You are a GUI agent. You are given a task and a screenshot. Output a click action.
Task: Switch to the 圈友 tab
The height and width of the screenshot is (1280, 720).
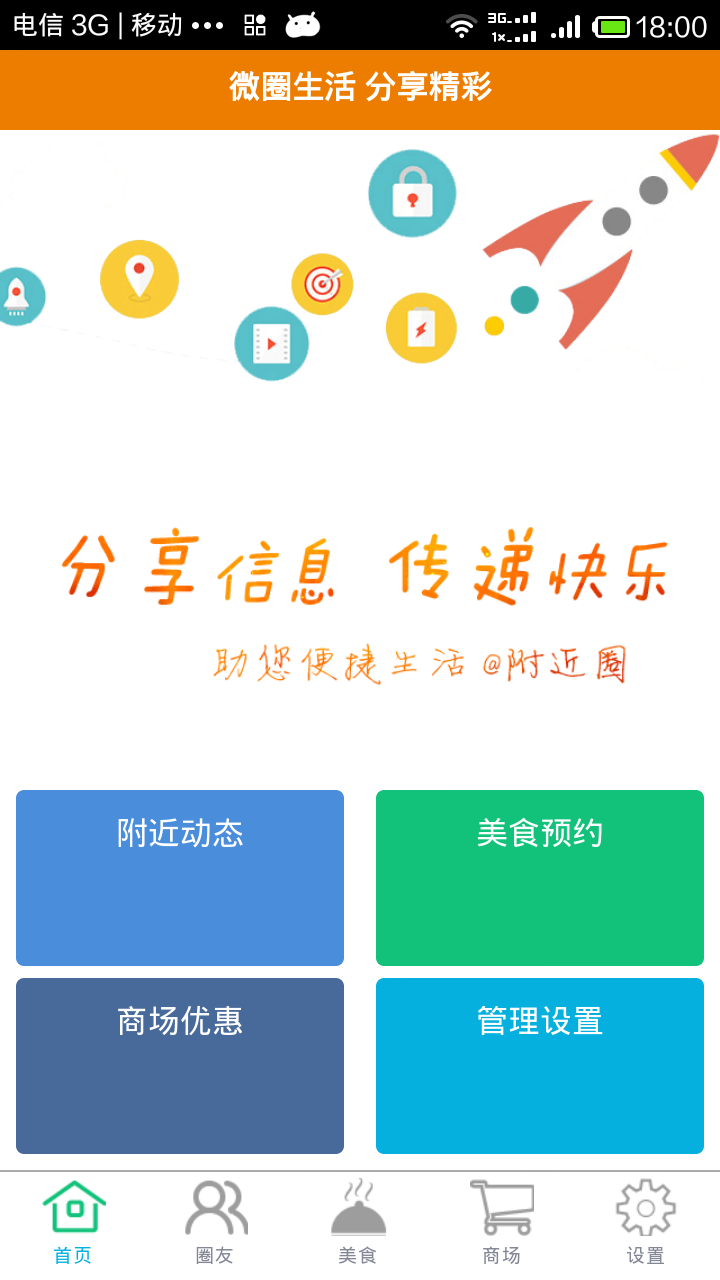[215, 1223]
